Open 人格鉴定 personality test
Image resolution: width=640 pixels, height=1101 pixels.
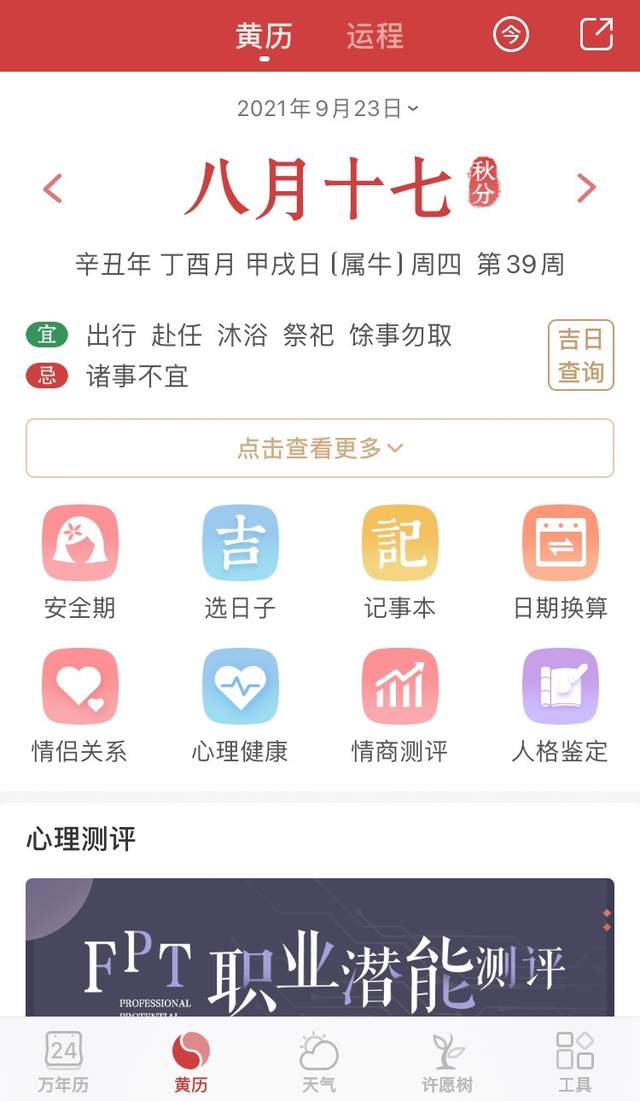coord(560,705)
